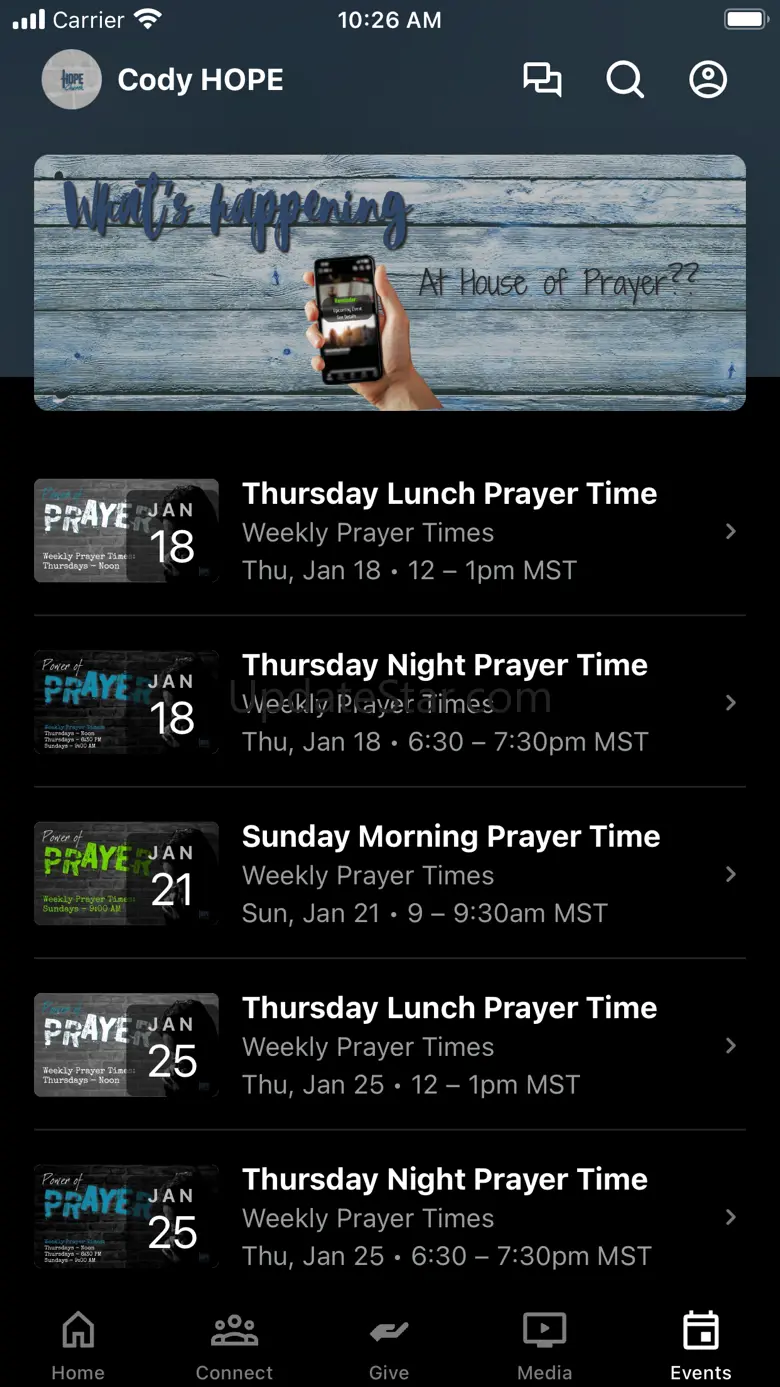This screenshot has height=1387, width=780.
Task: Open Thursday Night Prayer Time on Jan 25
Action: click(390, 1217)
